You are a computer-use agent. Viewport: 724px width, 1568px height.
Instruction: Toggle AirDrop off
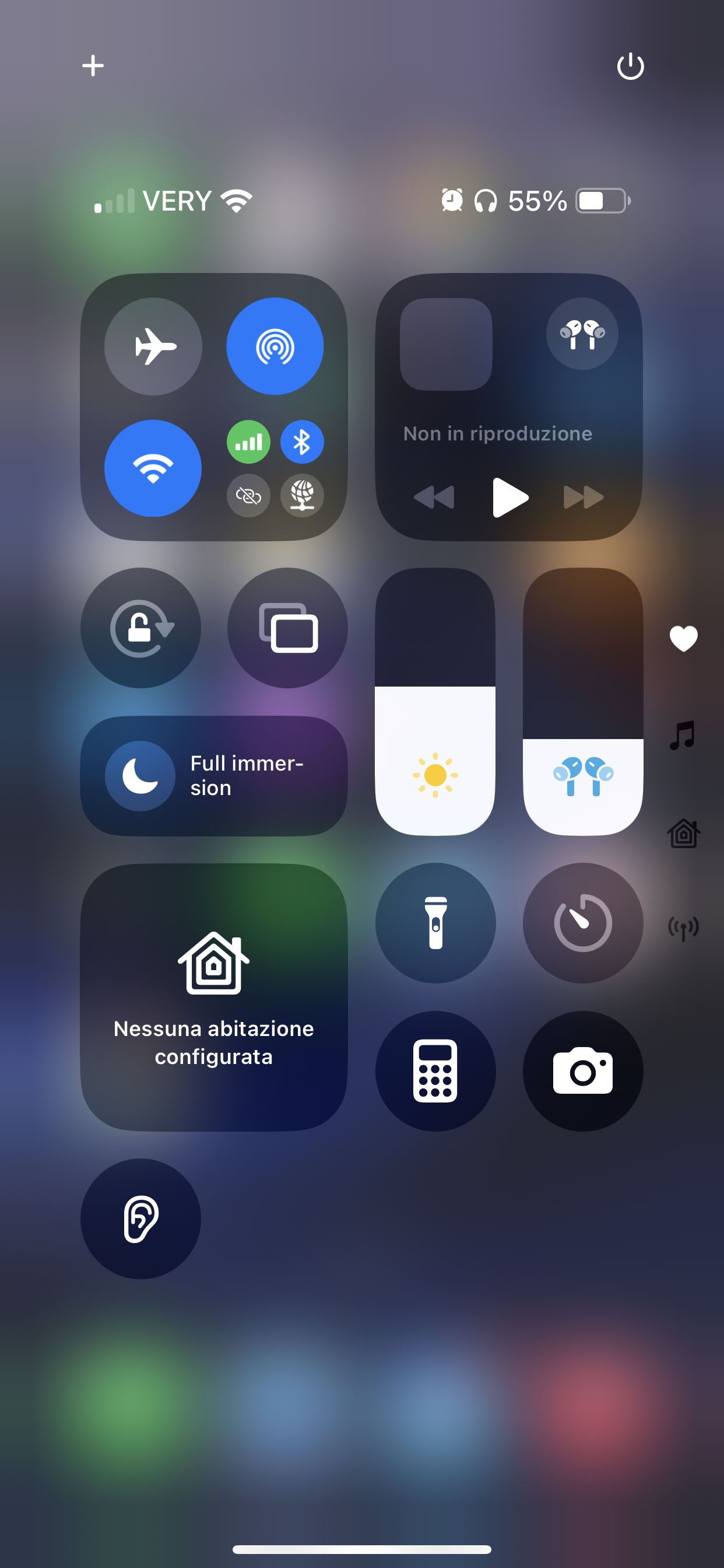275,346
